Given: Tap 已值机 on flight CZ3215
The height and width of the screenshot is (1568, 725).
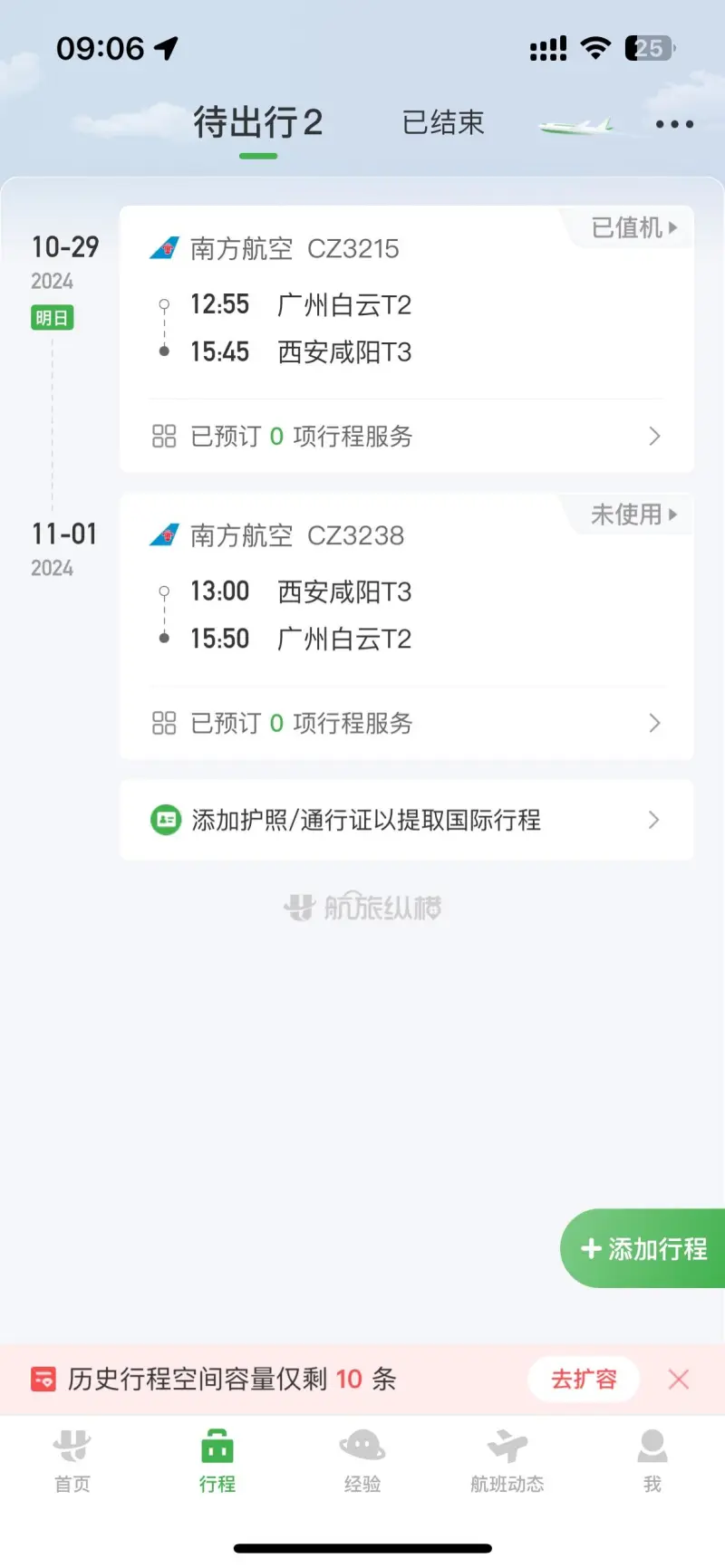Looking at the screenshot, I should [633, 227].
